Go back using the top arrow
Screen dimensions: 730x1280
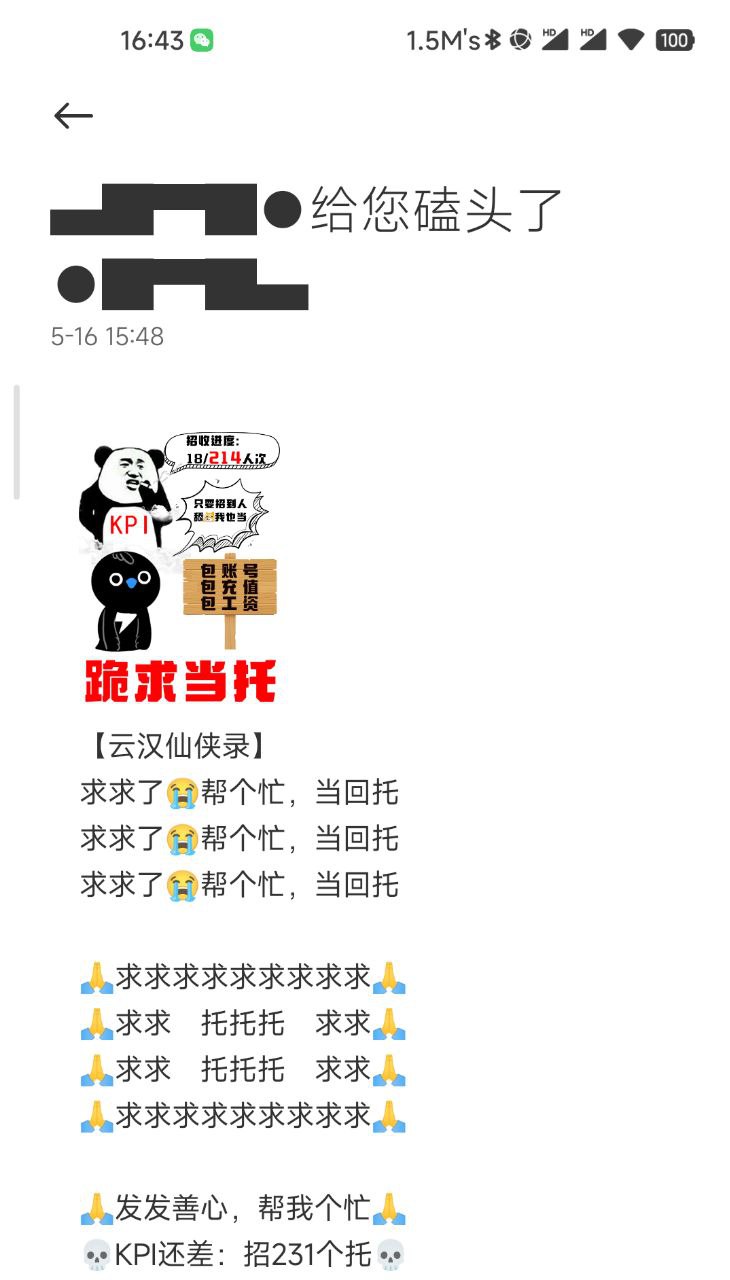pyautogui.click(x=73, y=116)
